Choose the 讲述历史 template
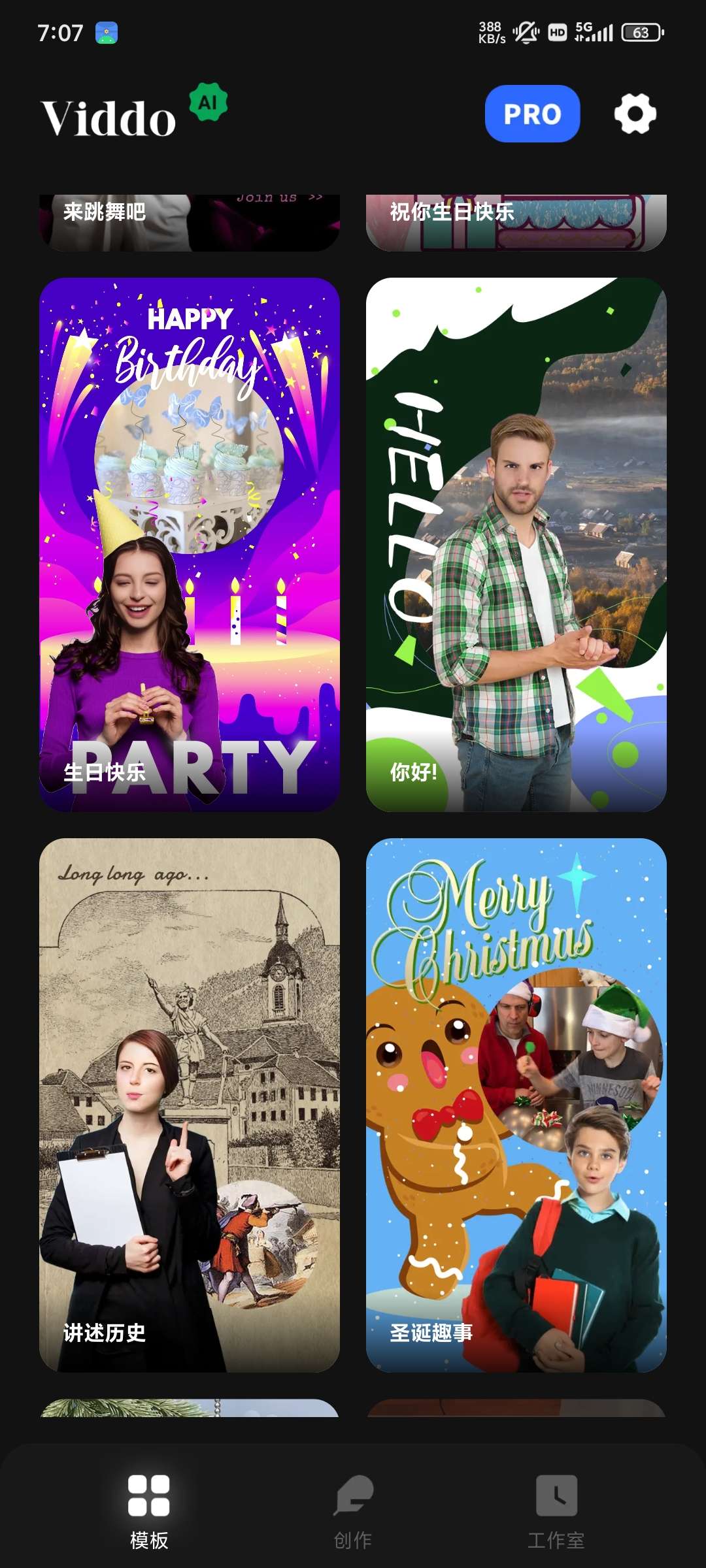 pyautogui.click(x=190, y=1105)
